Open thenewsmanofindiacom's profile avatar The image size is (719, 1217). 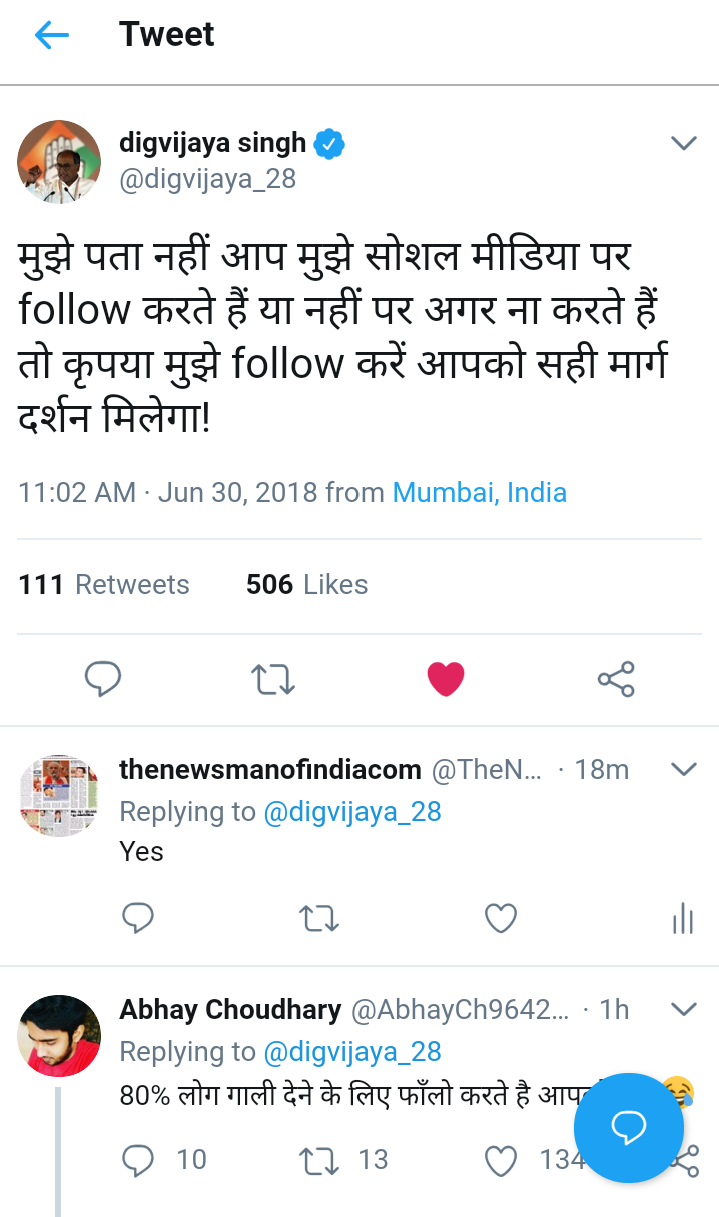[59, 795]
